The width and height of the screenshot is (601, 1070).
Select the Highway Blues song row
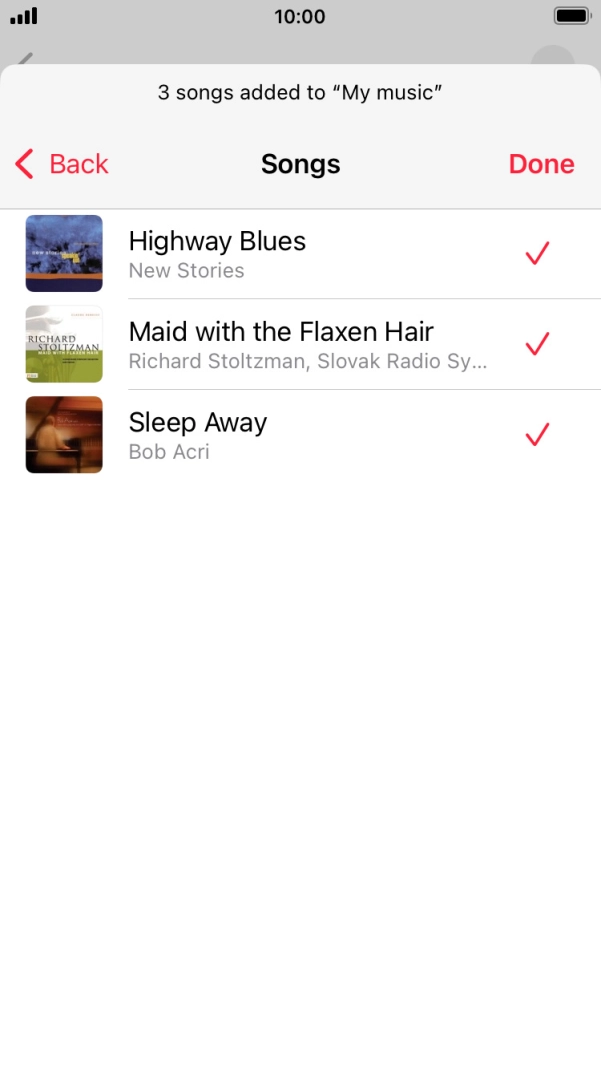300,254
